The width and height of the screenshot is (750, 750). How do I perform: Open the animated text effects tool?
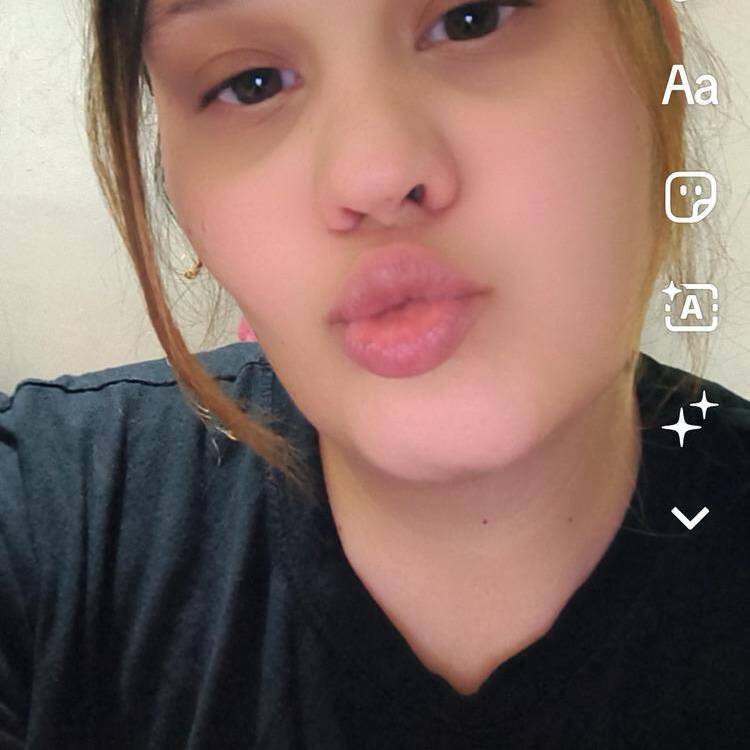691,307
